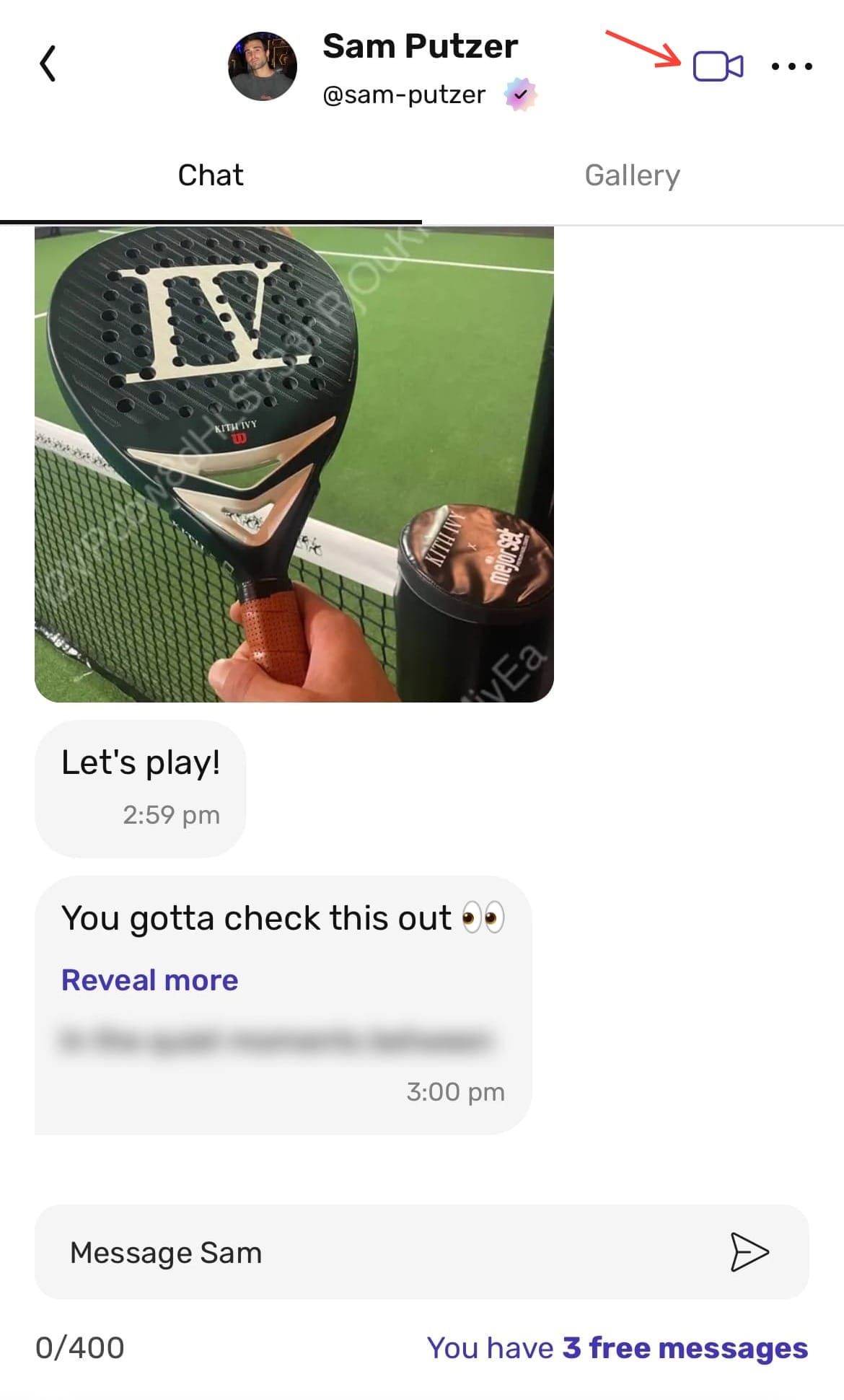Send the message with arrow icon
The width and height of the screenshot is (844, 1400).
(x=749, y=1251)
